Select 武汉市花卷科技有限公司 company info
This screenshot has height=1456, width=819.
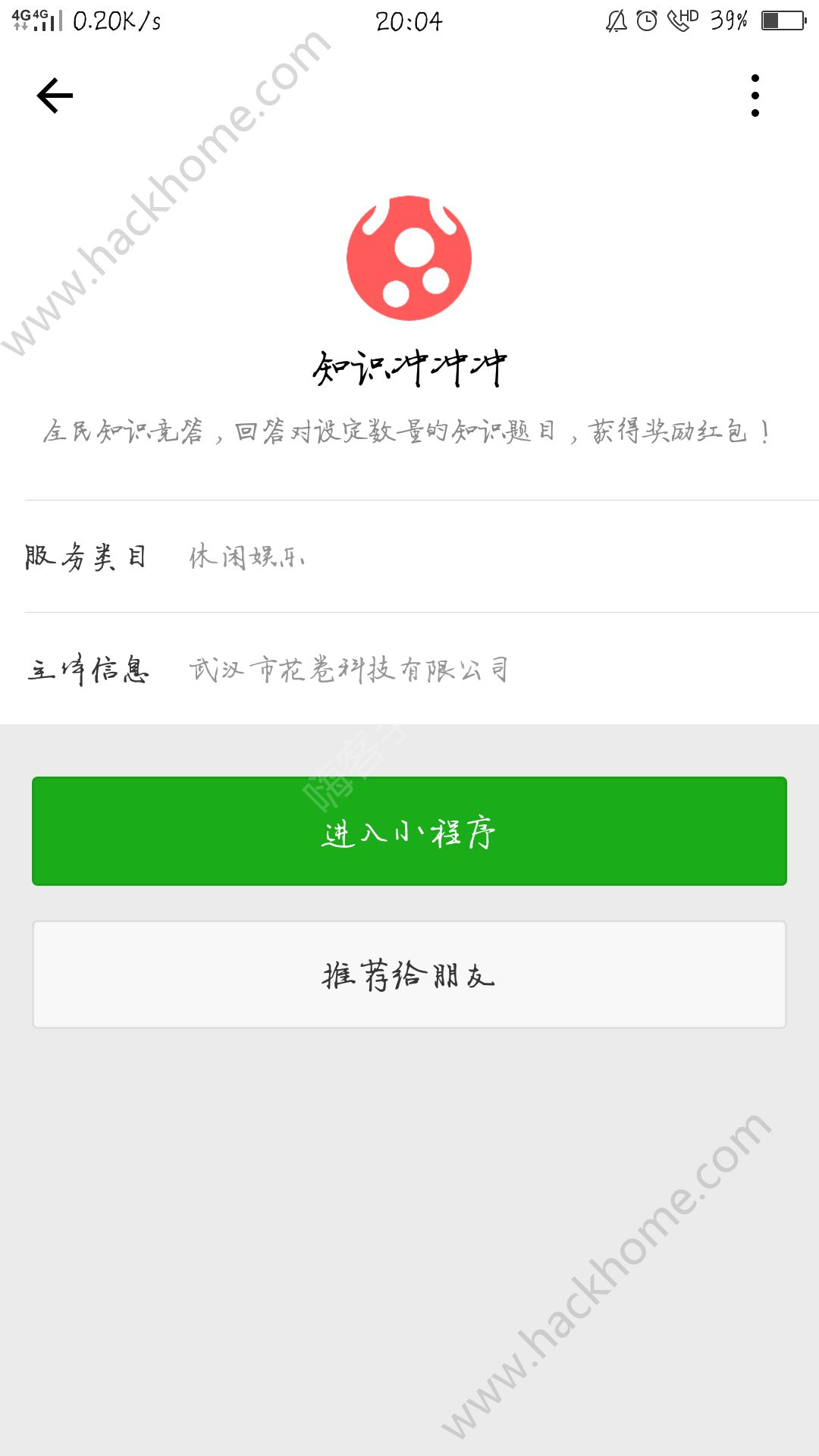coord(349,667)
